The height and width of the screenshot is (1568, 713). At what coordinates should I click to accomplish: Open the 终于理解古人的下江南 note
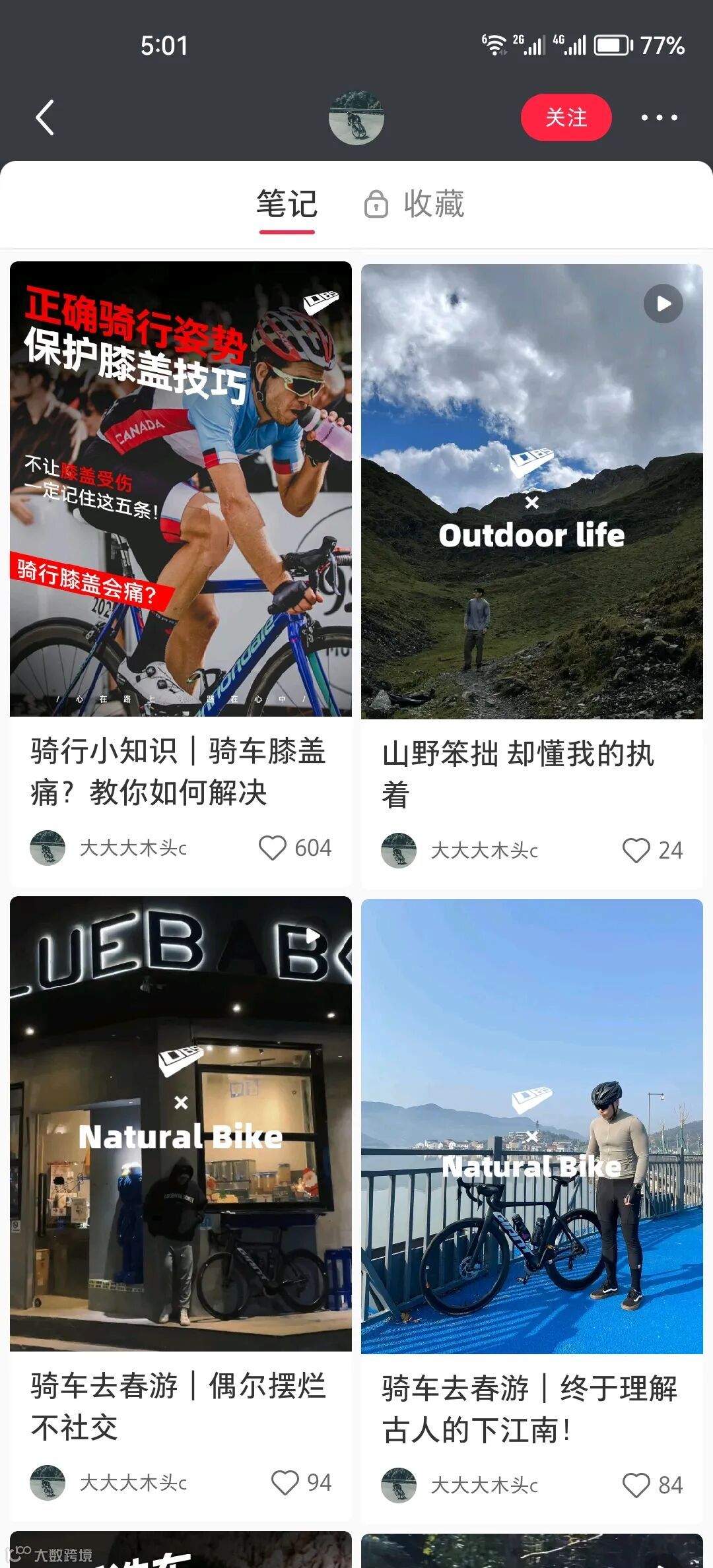531,1126
